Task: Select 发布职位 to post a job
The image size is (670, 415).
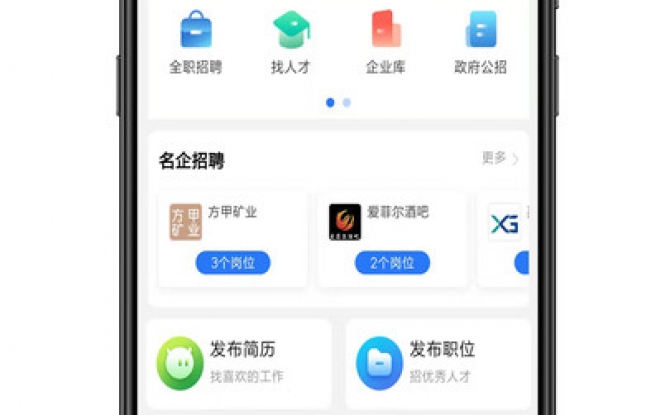Action: pos(437,362)
